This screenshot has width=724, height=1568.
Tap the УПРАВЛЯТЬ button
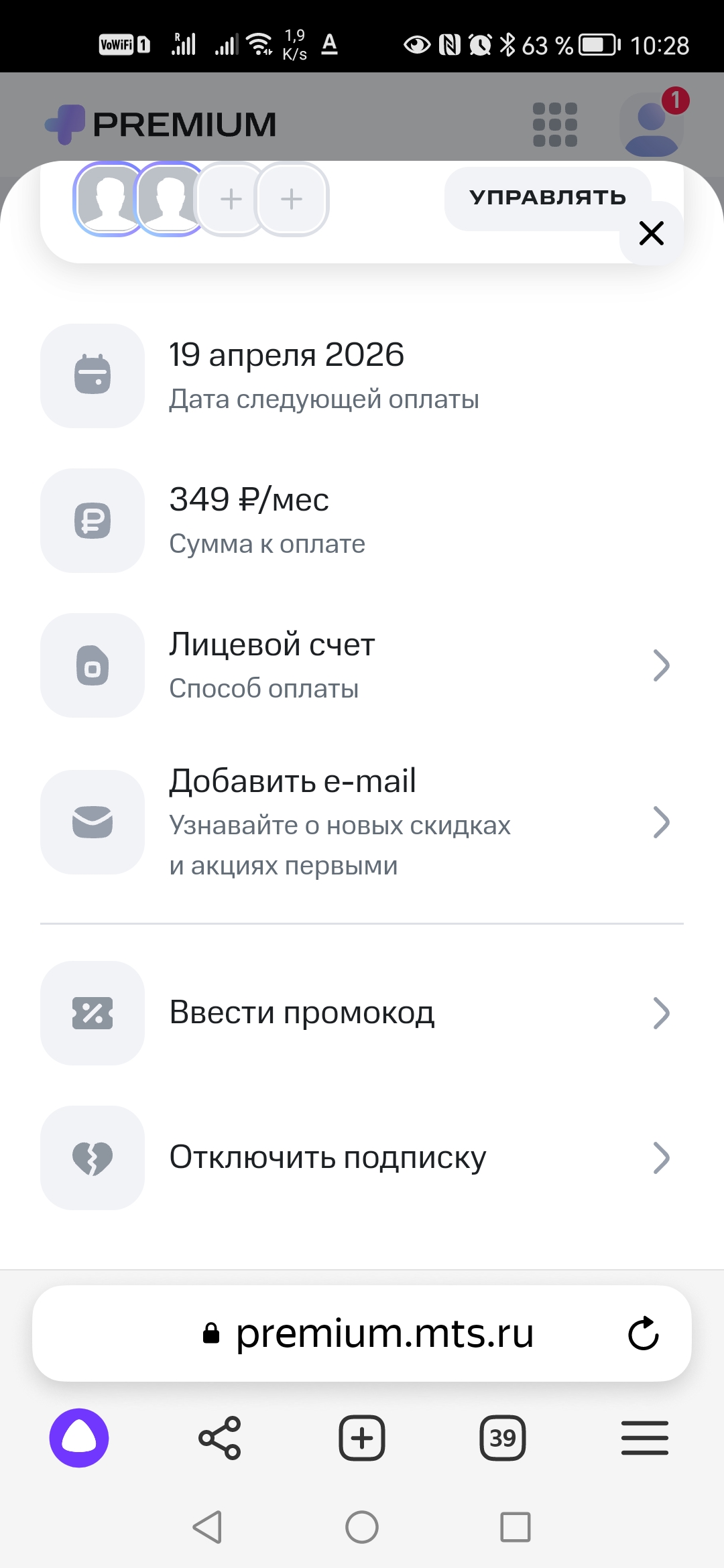coord(546,198)
